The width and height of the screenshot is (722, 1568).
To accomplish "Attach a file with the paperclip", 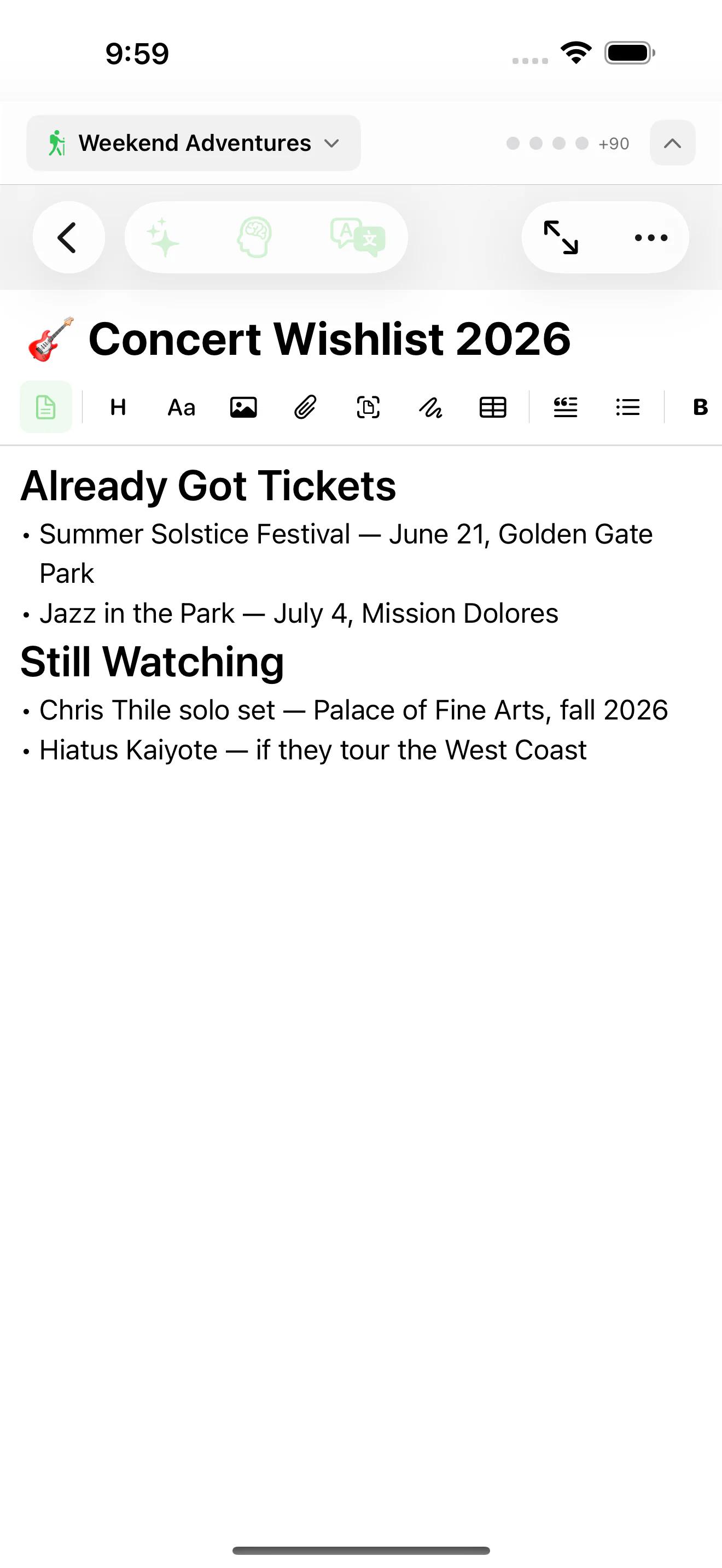I will [x=306, y=407].
